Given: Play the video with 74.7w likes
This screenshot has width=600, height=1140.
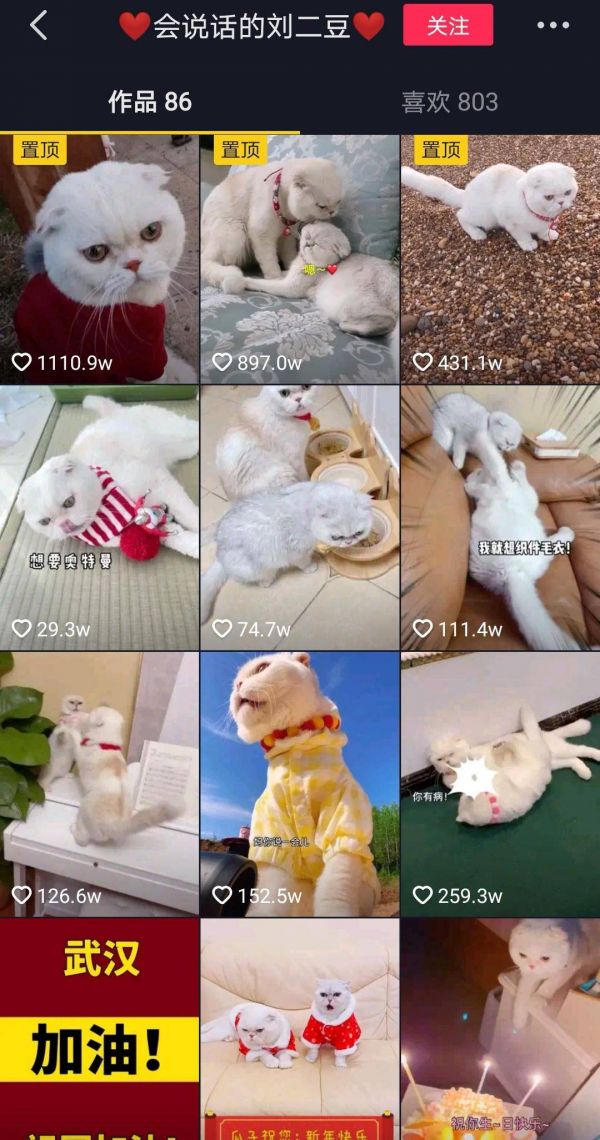Looking at the screenshot, I should [299, 518].
